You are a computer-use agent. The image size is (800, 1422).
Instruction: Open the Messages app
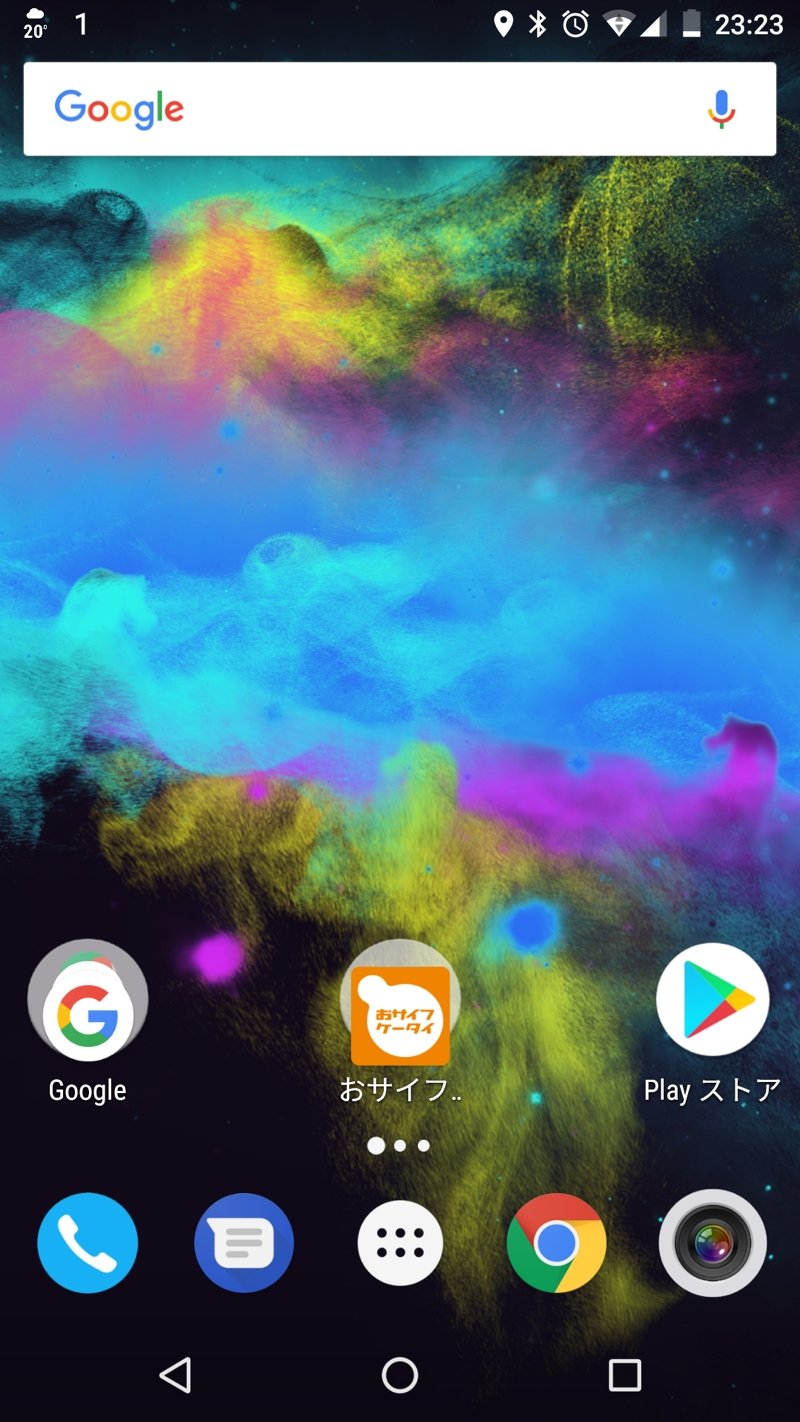click(244, 1243)
